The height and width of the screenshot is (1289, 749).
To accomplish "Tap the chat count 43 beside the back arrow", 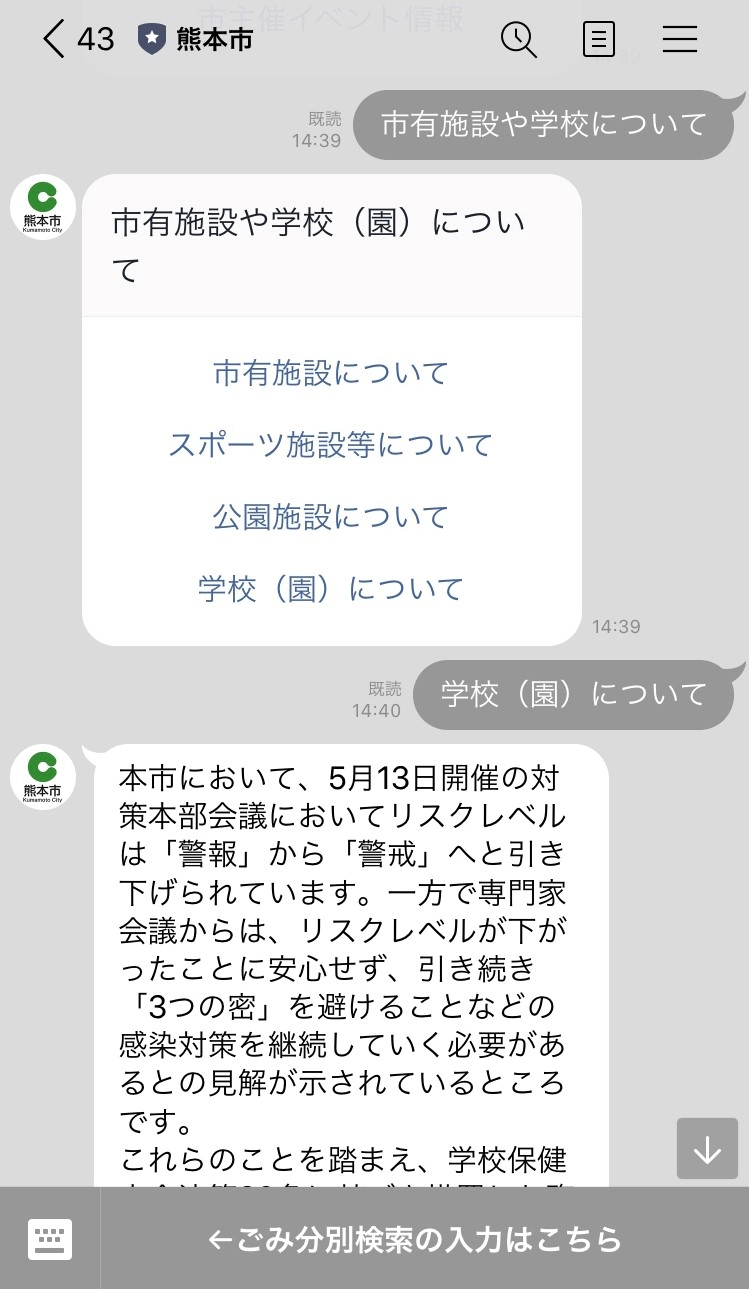I will [79, 39].
